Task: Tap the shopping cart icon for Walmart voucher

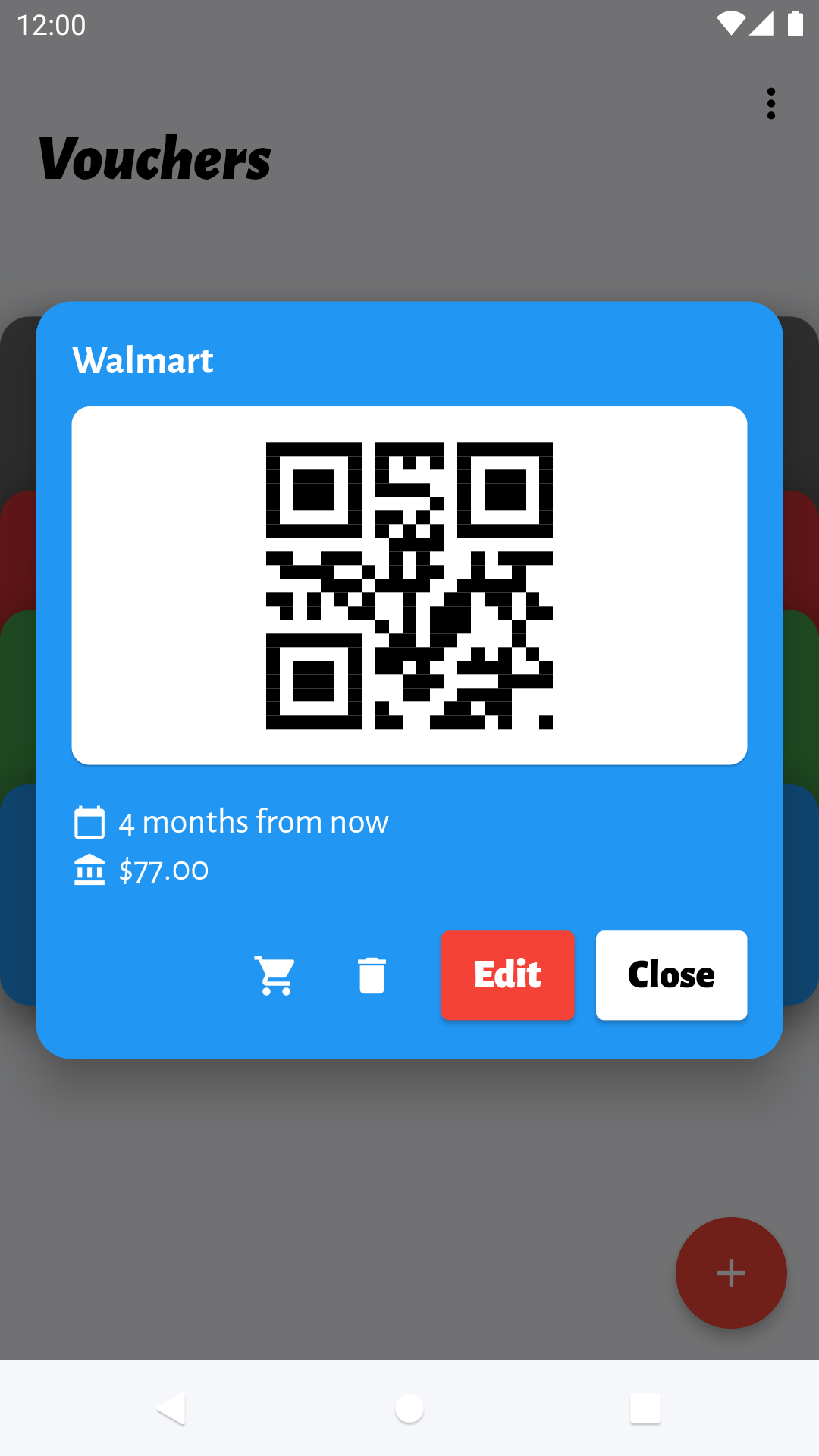Action: [275, 975]
